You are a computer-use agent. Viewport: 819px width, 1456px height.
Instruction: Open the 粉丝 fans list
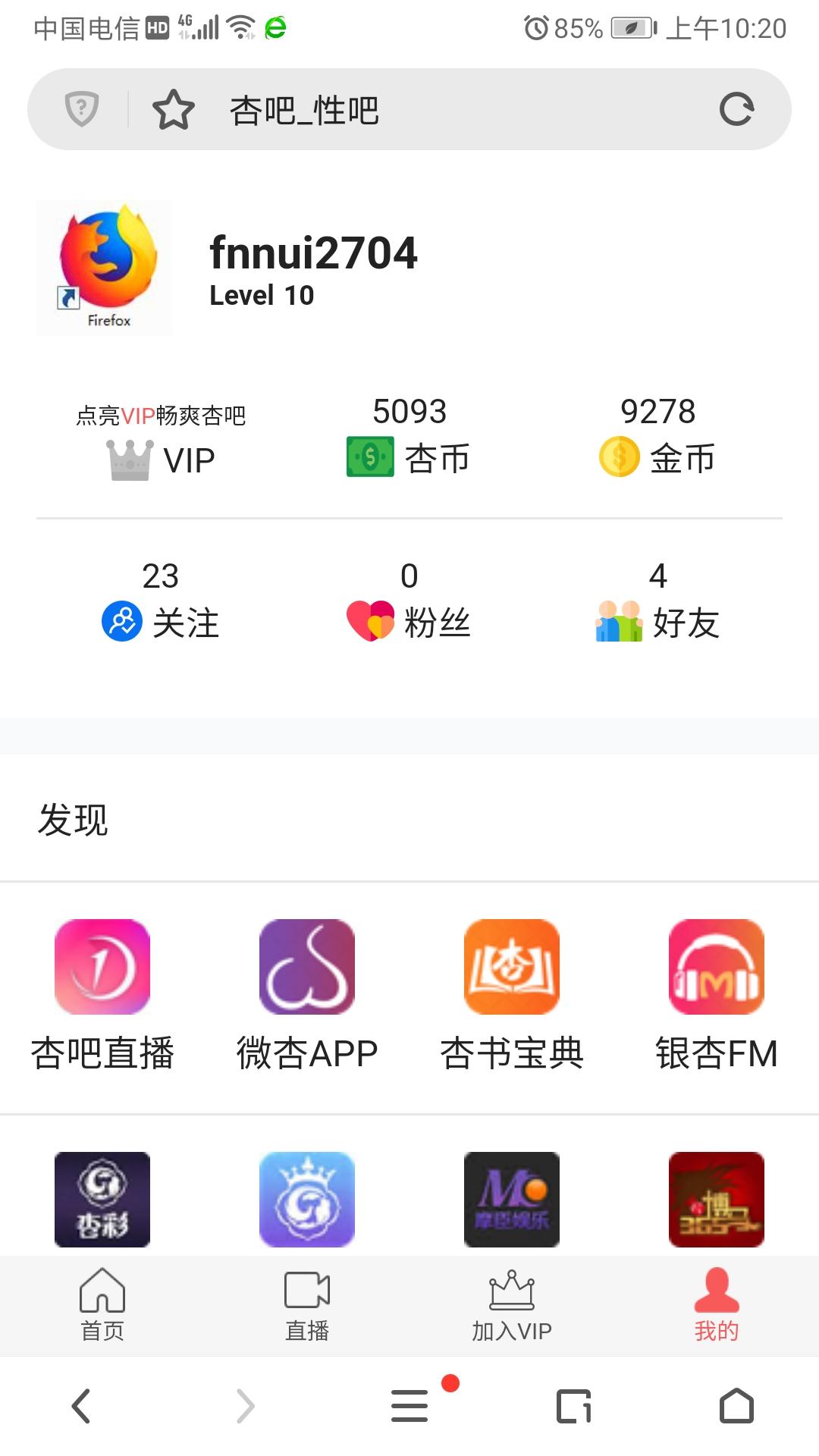pos(409,621)
